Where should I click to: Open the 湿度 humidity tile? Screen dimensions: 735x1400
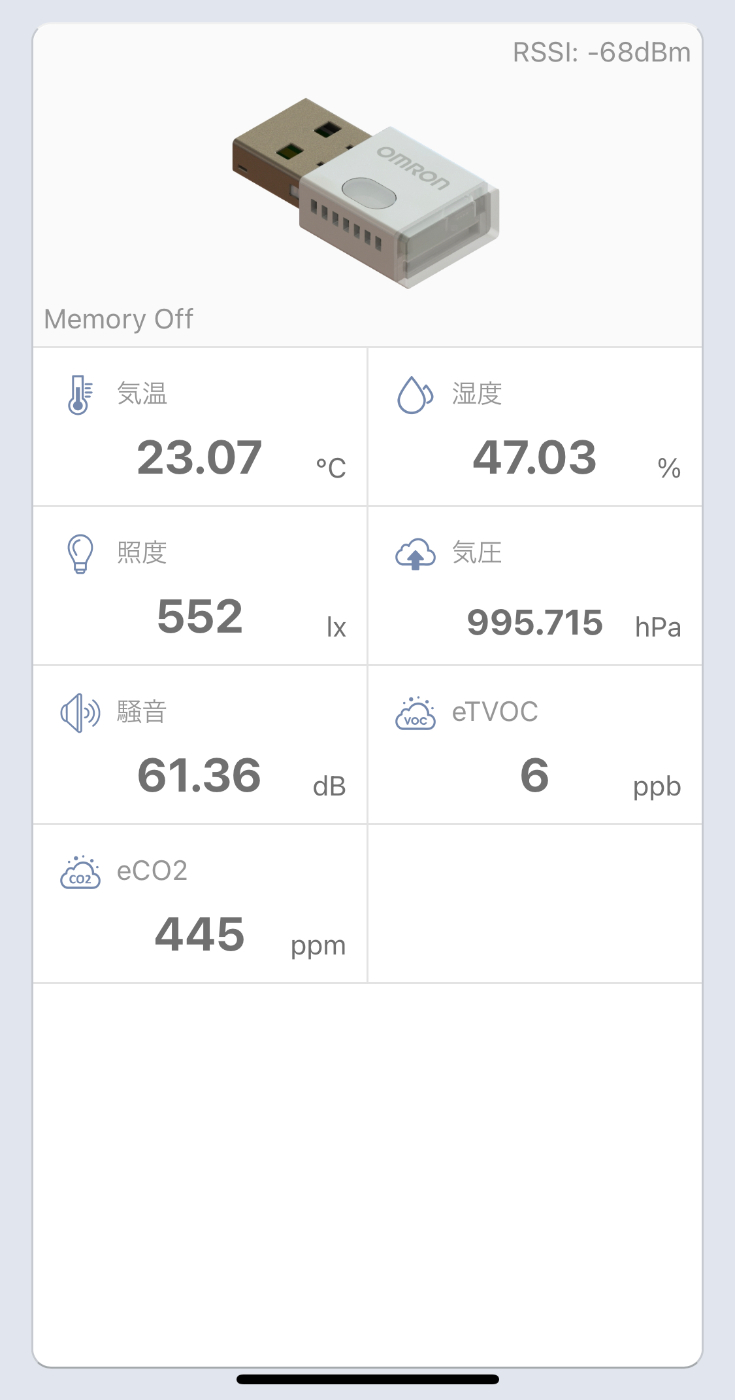(x=535, y=427)
